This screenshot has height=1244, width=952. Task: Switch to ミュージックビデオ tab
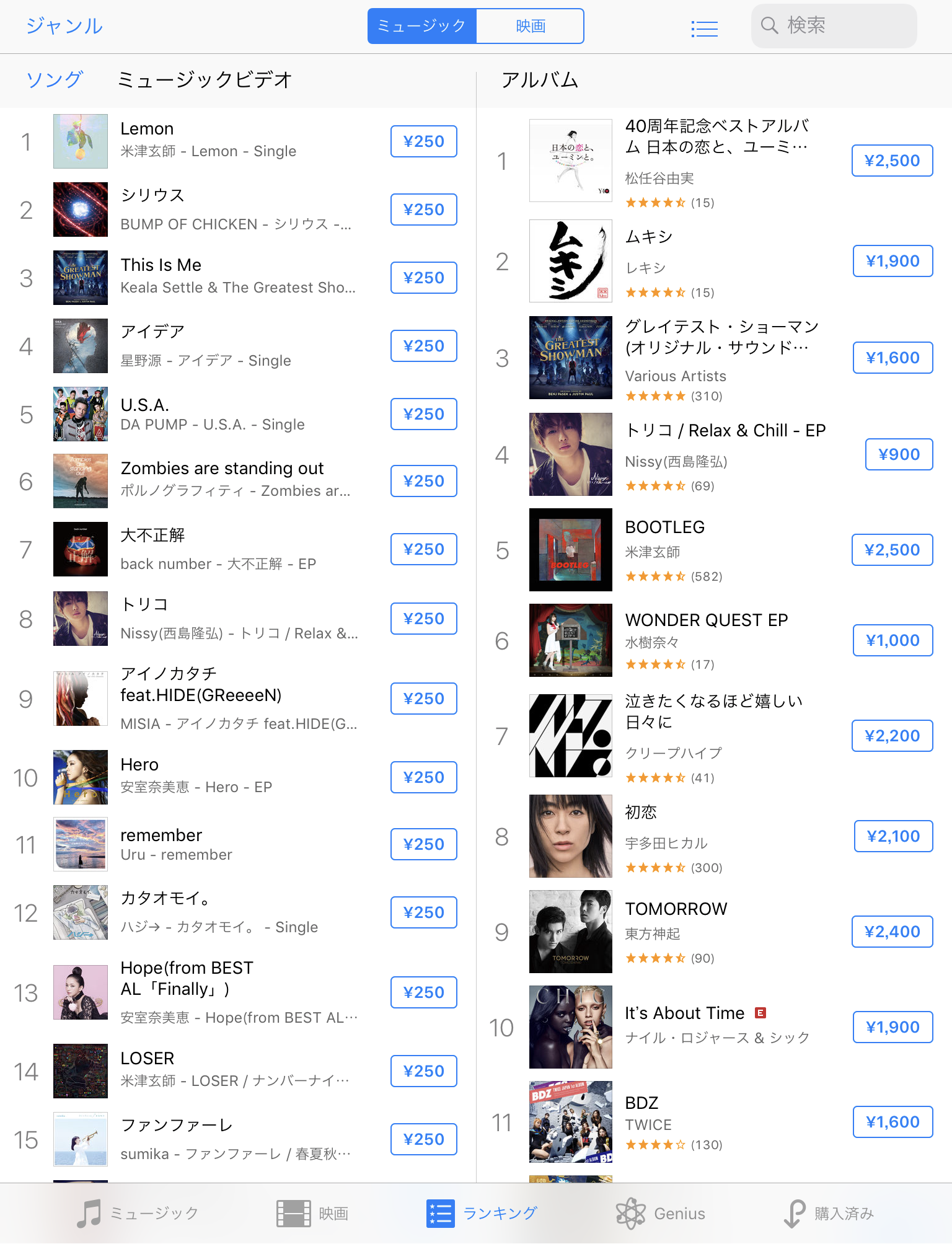[x=205, y=80]
